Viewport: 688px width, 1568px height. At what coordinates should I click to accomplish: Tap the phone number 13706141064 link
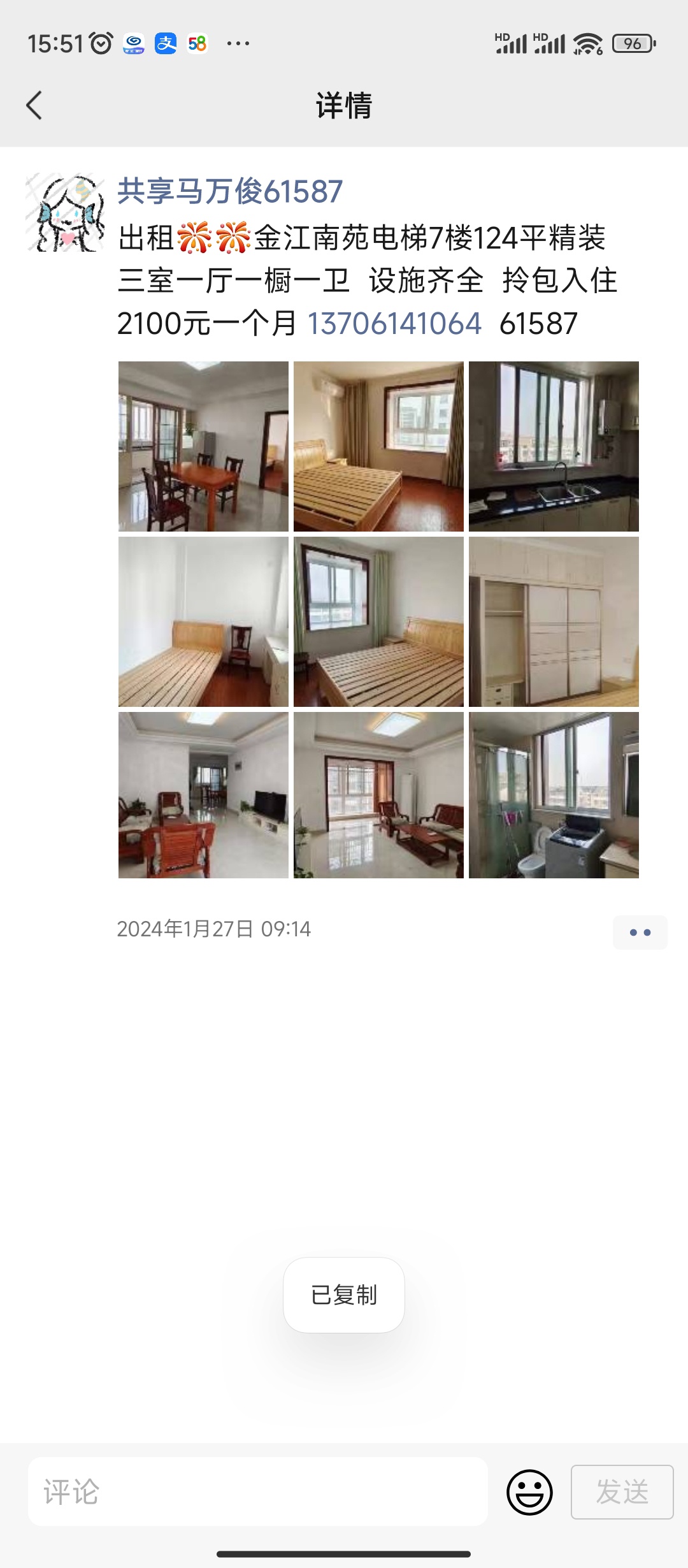tap(394, 323)
